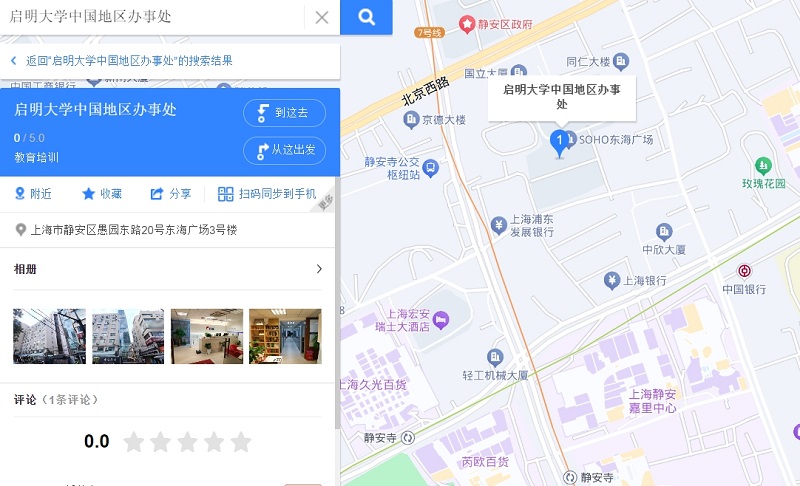Search nearby with 附近
This screenshot has height=486, width=800.
(x=33, y=194)
